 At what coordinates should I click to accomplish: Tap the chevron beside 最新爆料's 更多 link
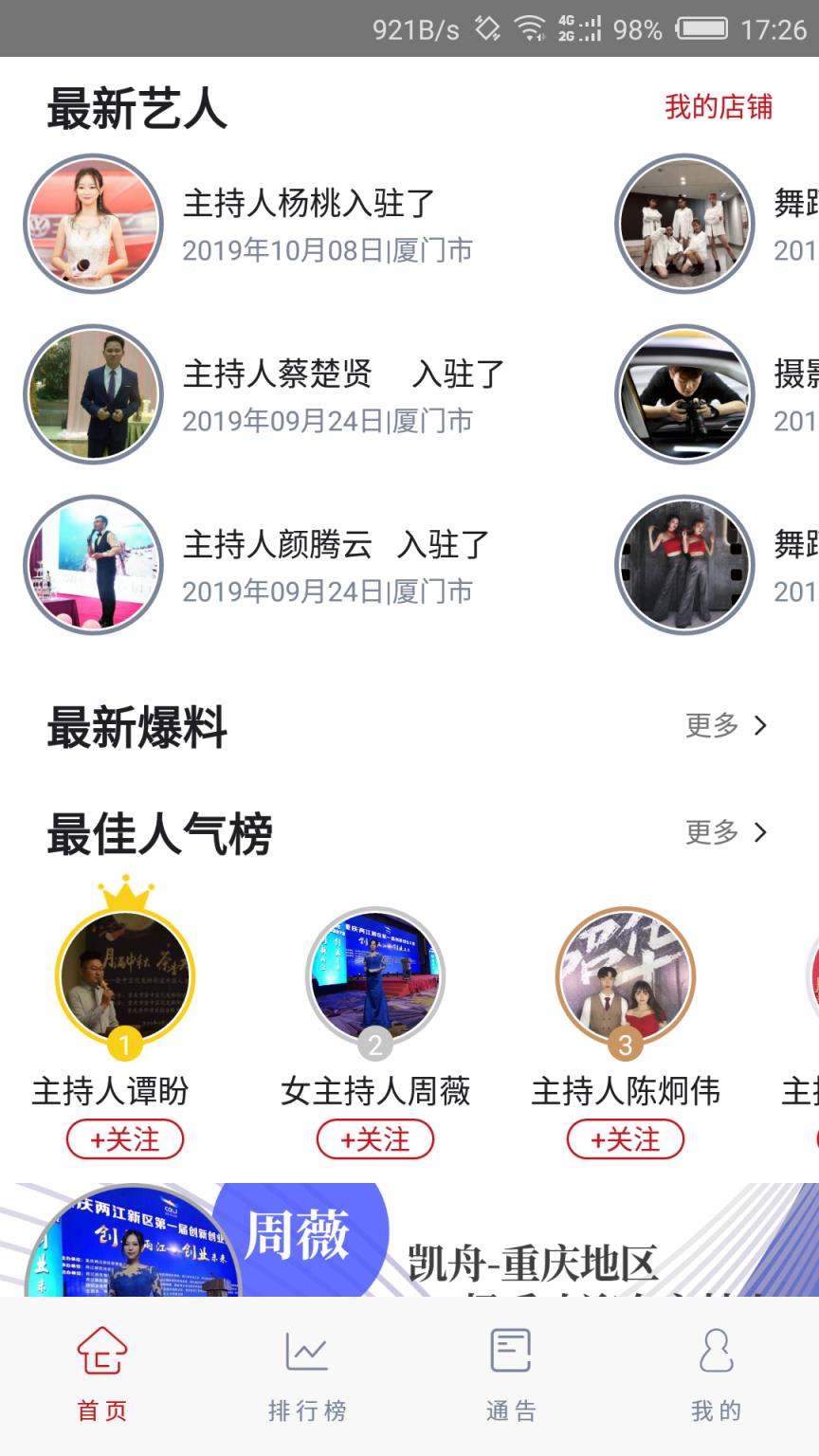point(760,725)
